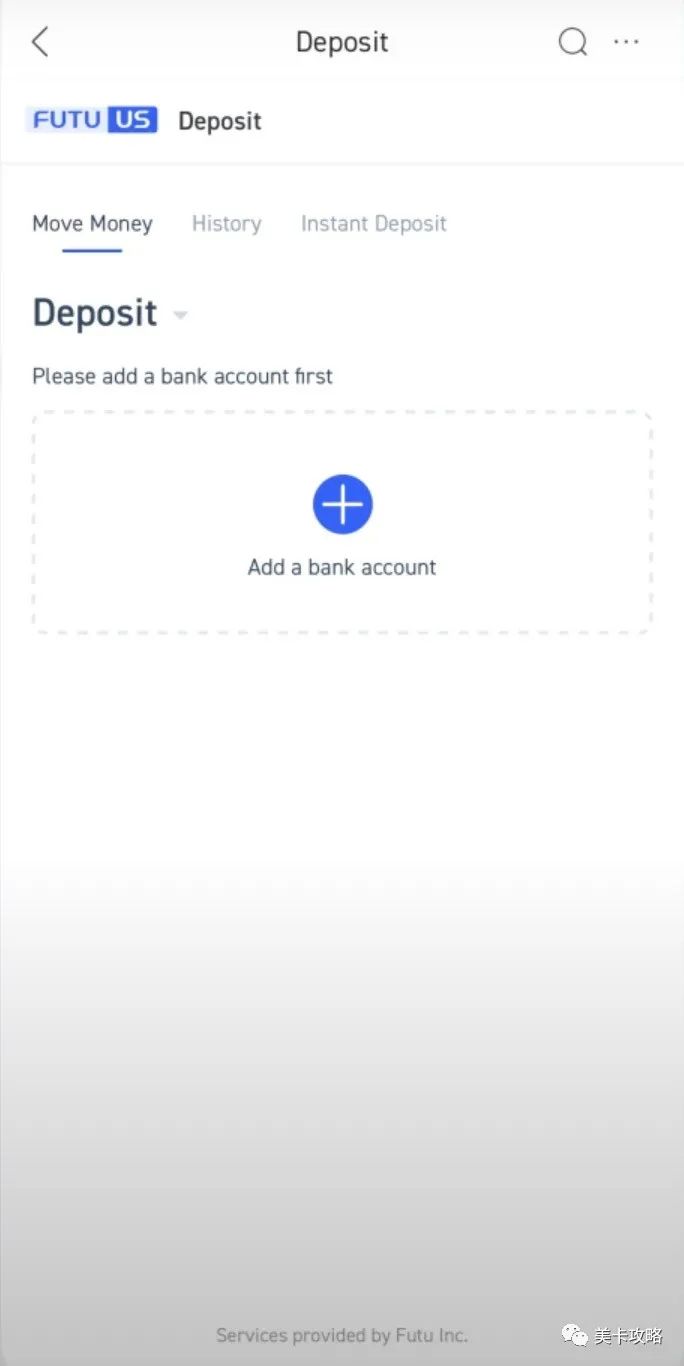Screen dimensions: 684x1366
Task: Select the Move Money tab
Action: (x=92, y=223)
